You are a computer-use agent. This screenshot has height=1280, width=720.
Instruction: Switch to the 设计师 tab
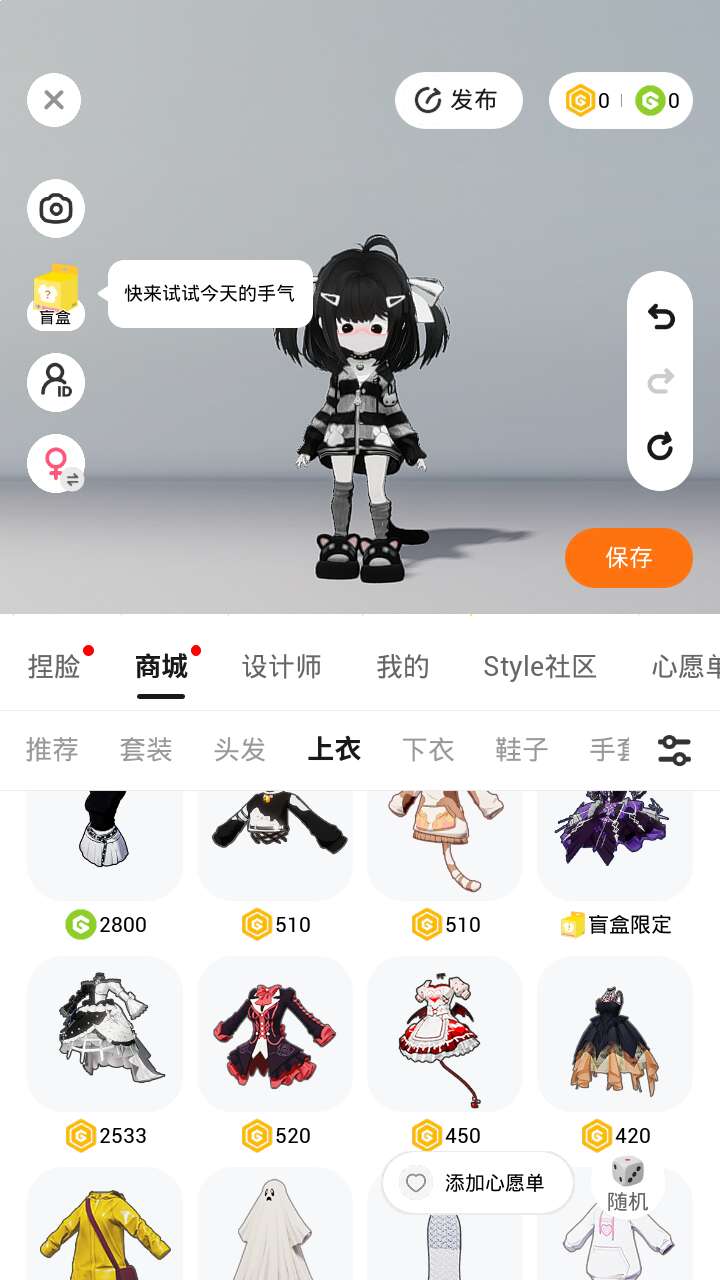(x=281, y=667)
